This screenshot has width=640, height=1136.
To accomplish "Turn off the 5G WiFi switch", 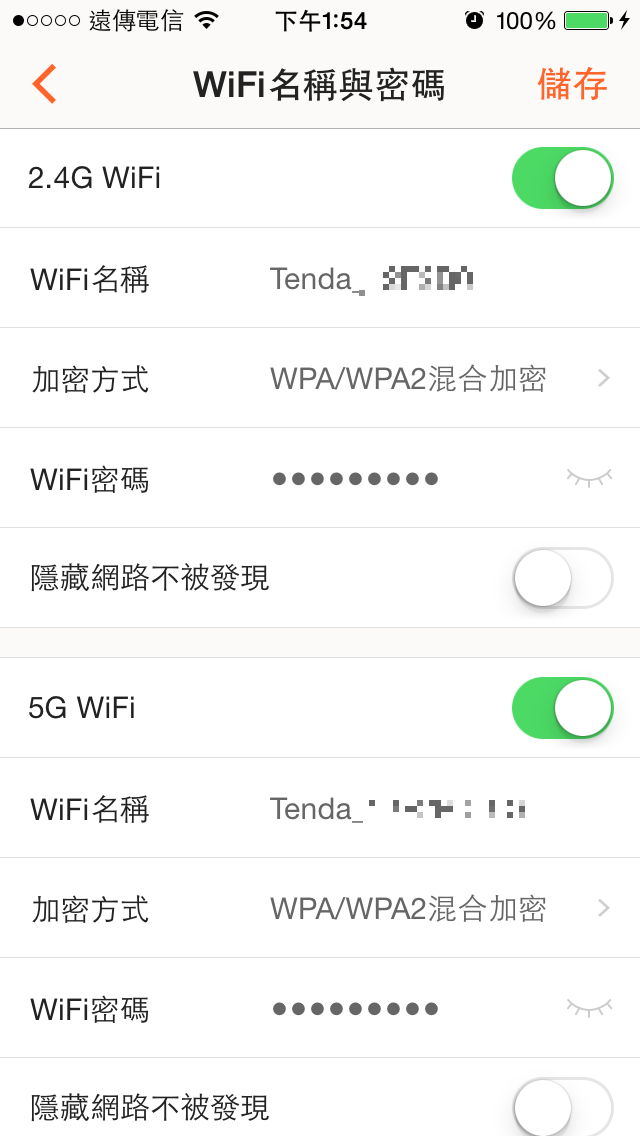I will coord(562,708).
